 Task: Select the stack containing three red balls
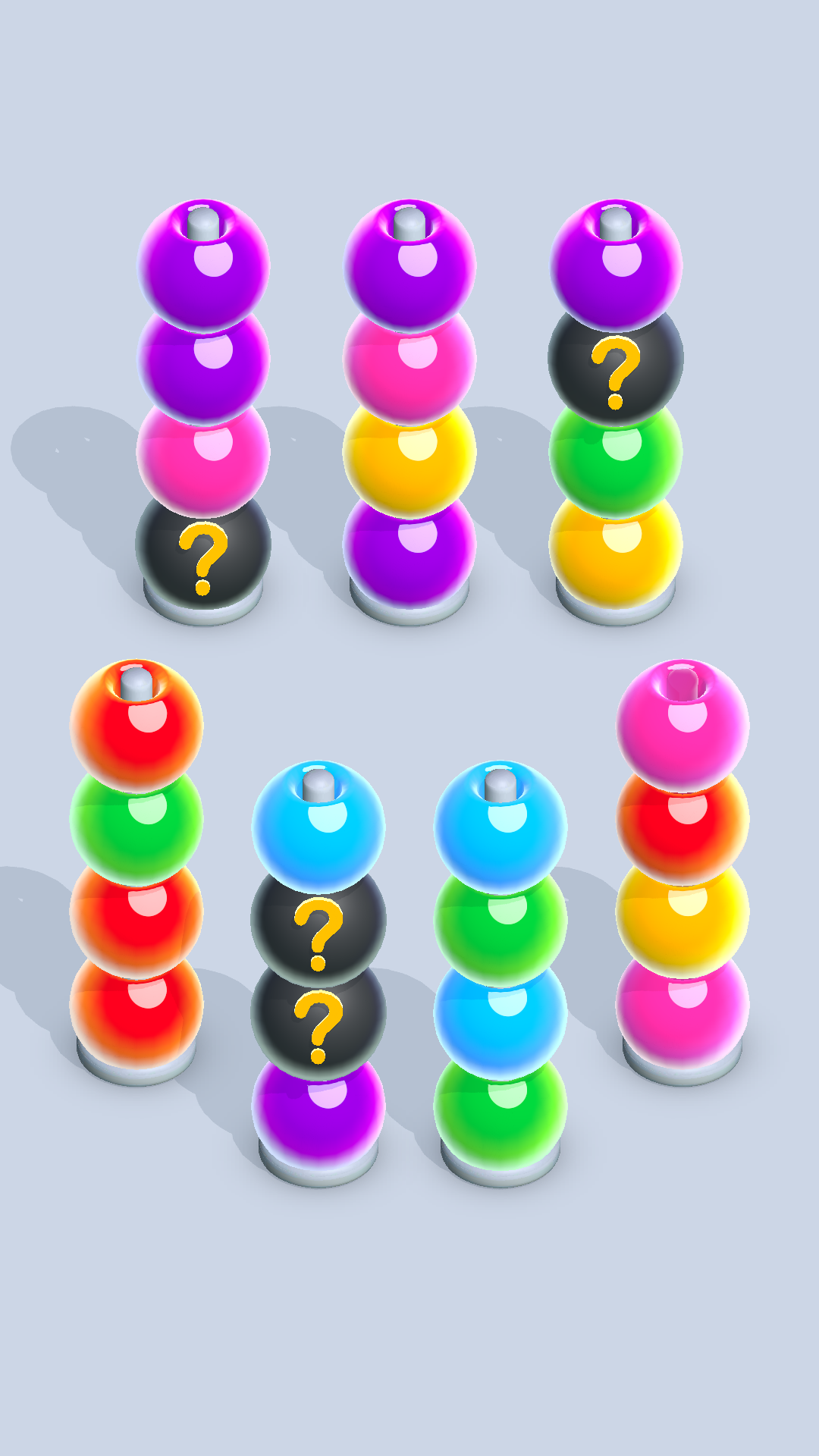coord(136,868)
